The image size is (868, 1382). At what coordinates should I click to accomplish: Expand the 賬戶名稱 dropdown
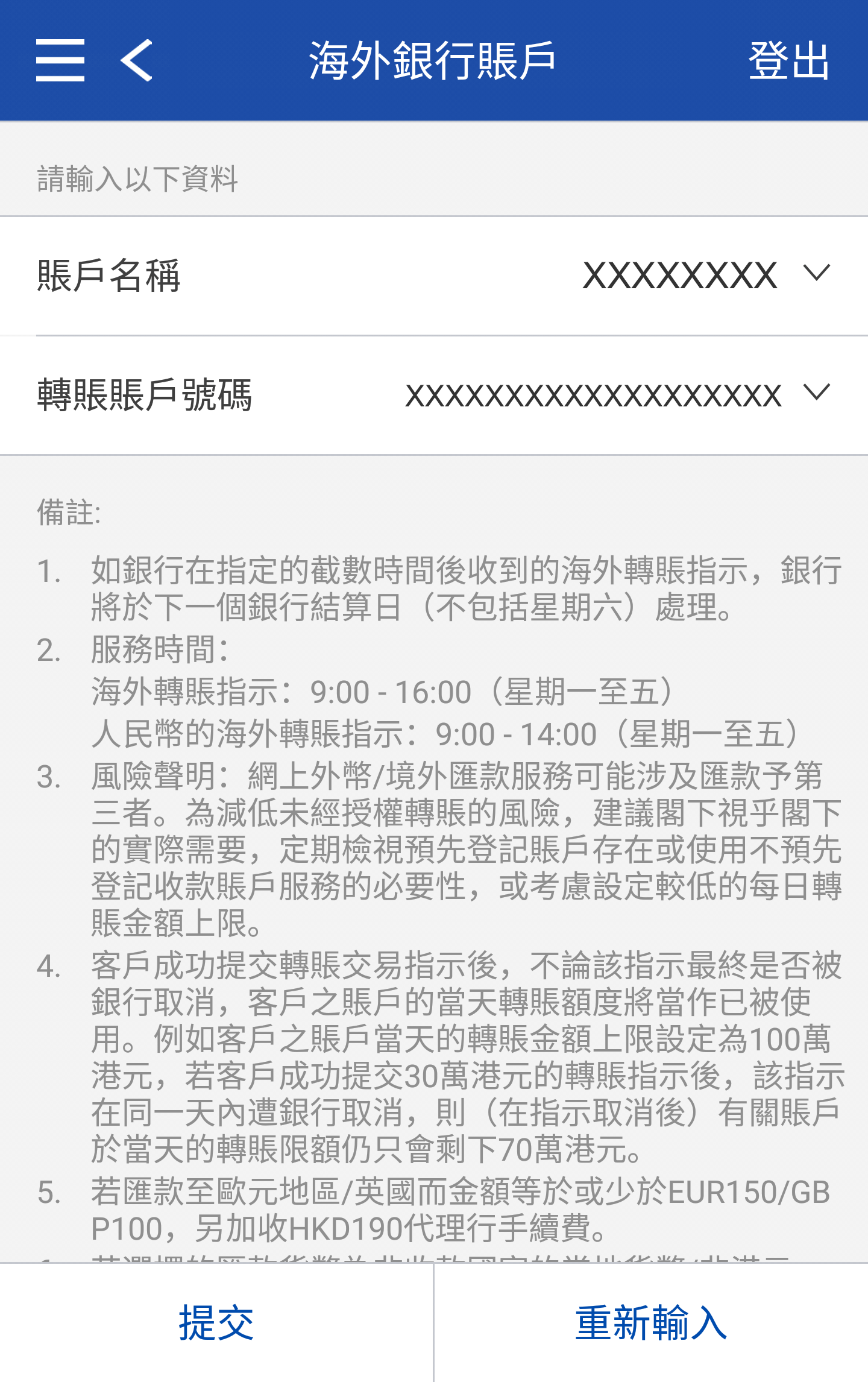coord(816,274)
